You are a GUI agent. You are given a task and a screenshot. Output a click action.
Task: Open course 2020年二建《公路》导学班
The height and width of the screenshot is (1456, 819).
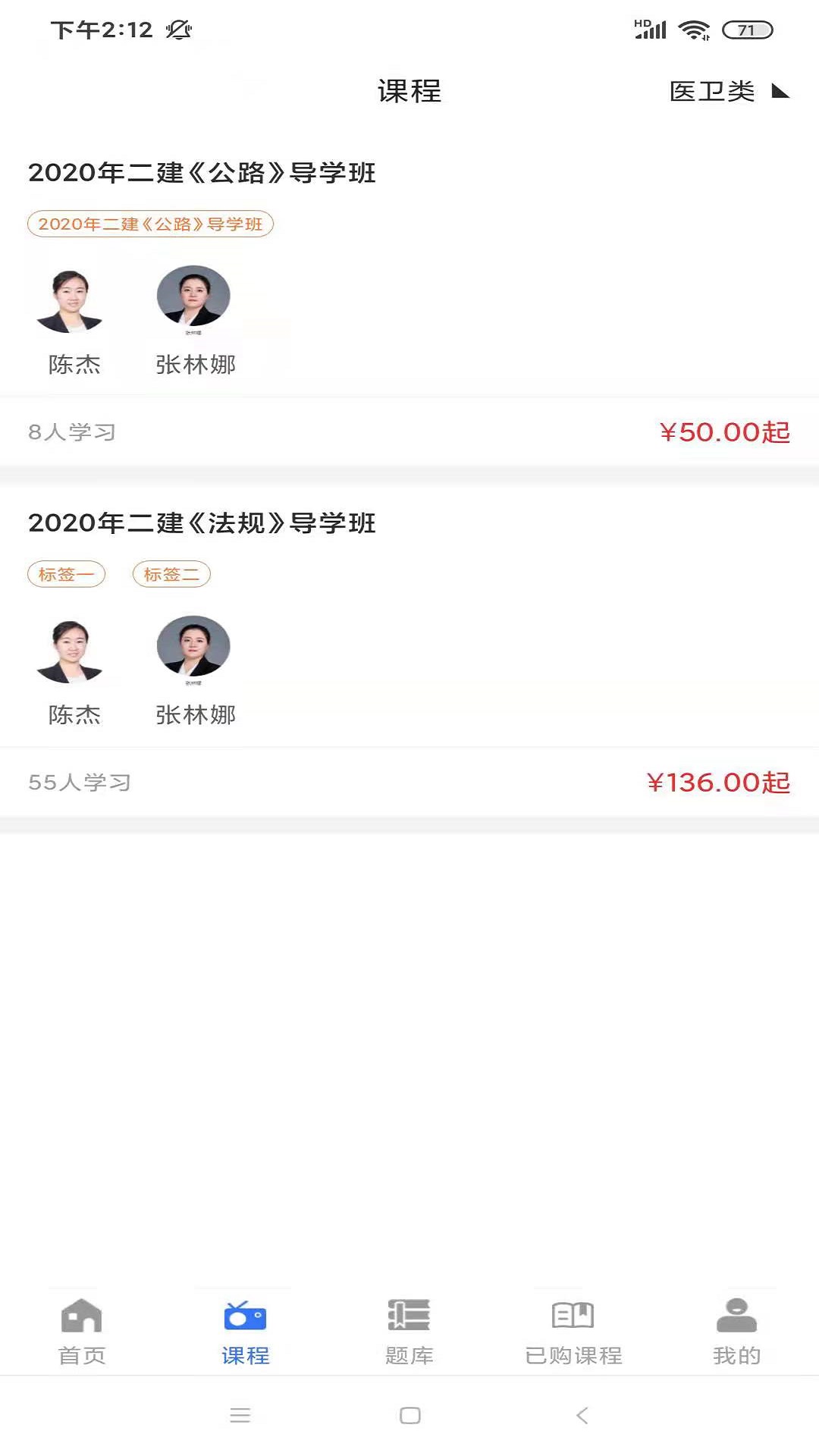[201, 172]
